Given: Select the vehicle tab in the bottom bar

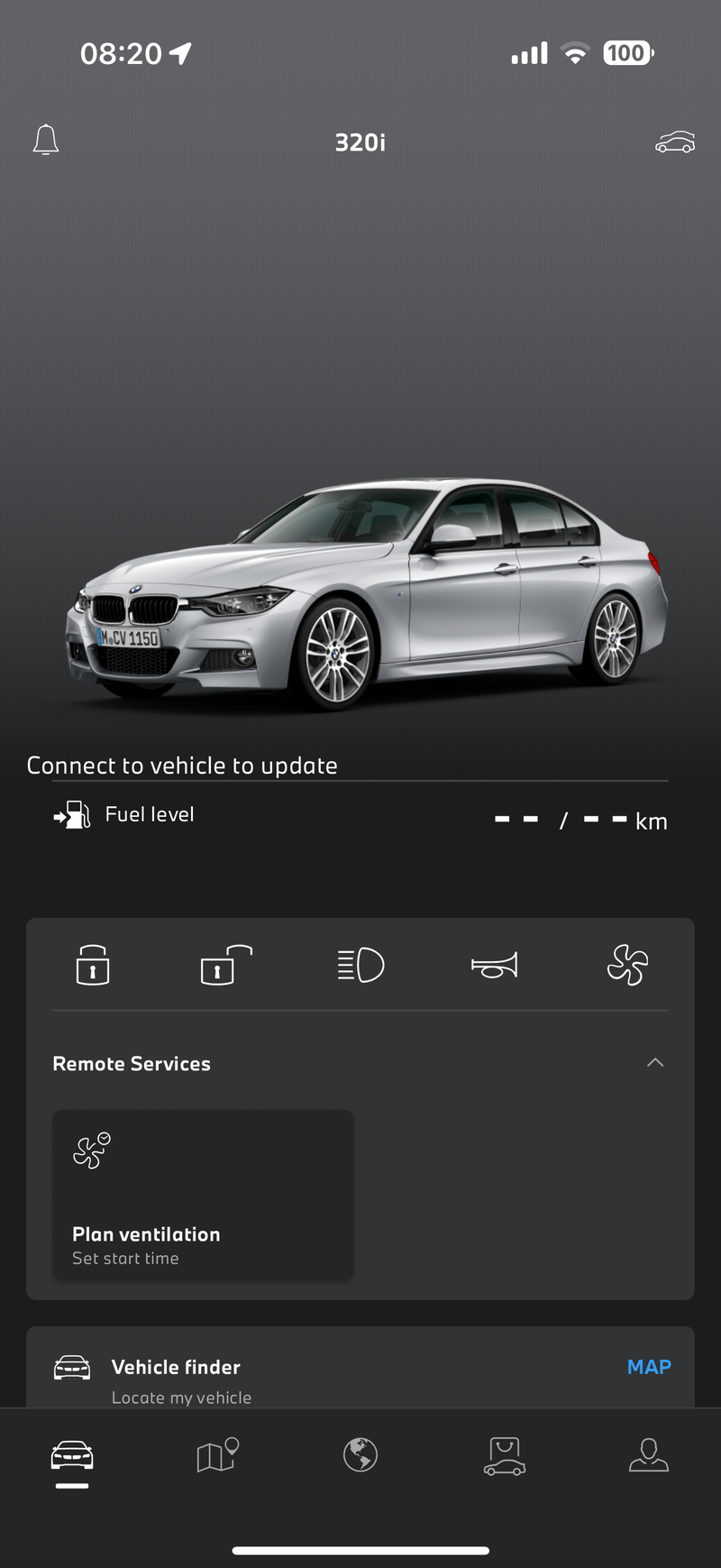Looking at the screenshot, I should coord(72,1455).
